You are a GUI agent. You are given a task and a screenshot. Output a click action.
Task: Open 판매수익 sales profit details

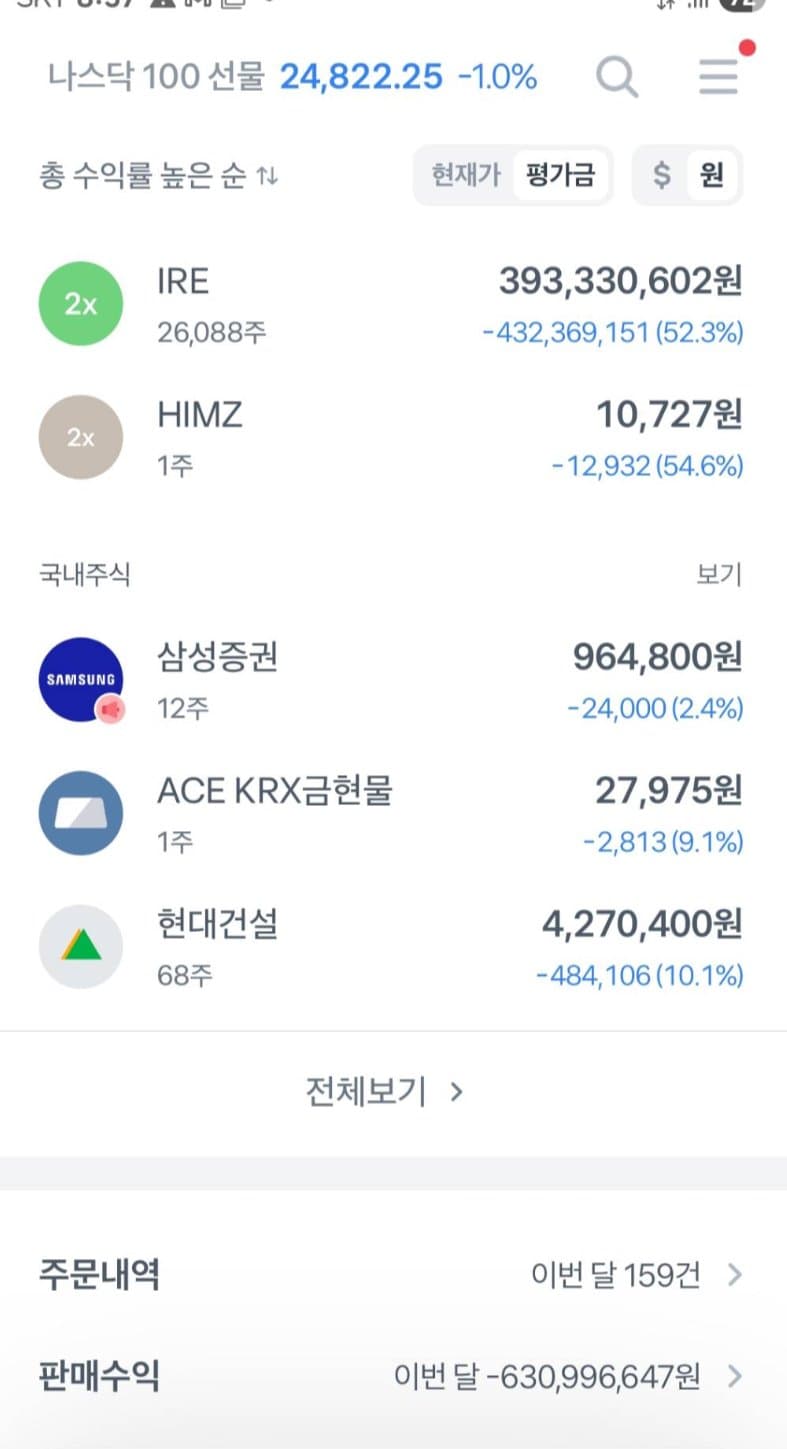point(390,1376)
